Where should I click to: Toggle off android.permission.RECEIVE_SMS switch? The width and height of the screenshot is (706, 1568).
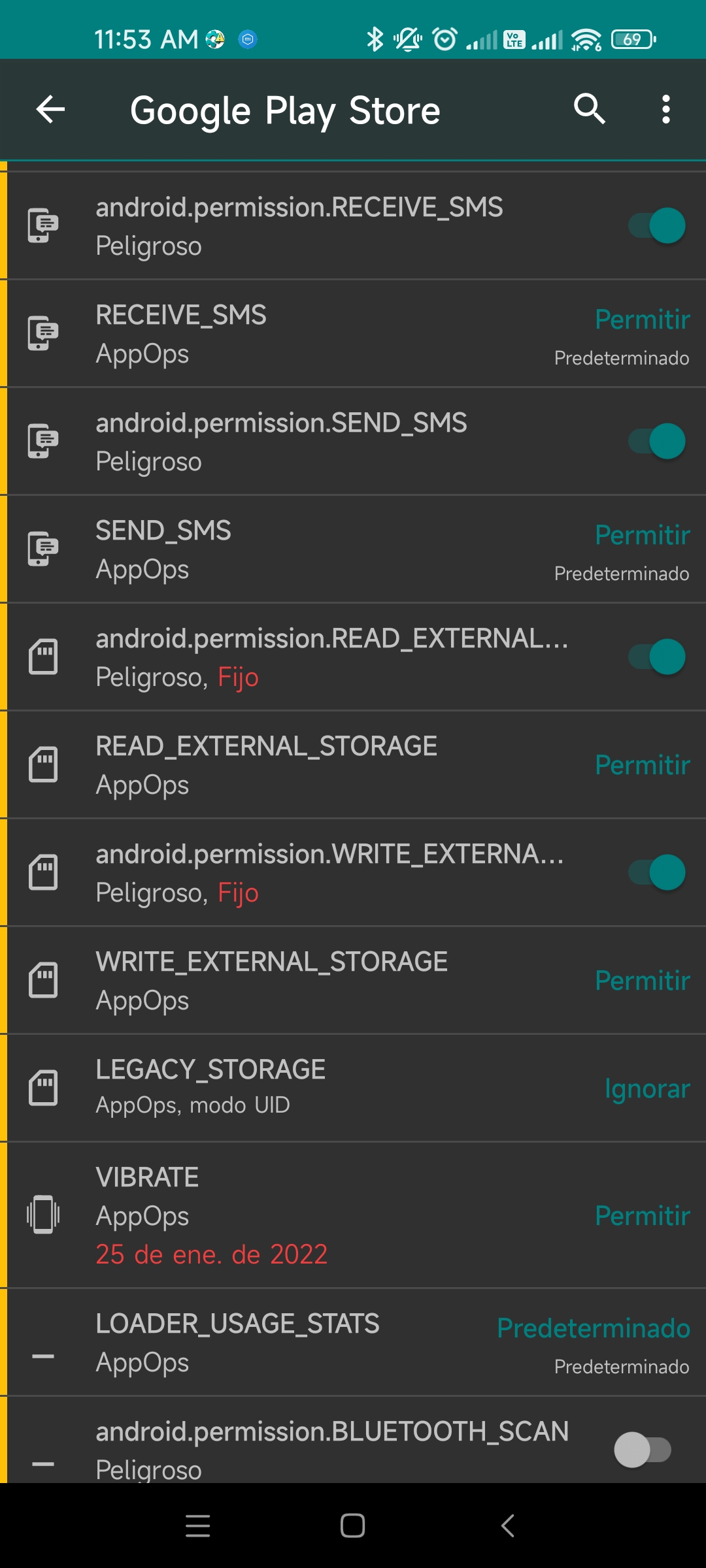tap(656, 226)
